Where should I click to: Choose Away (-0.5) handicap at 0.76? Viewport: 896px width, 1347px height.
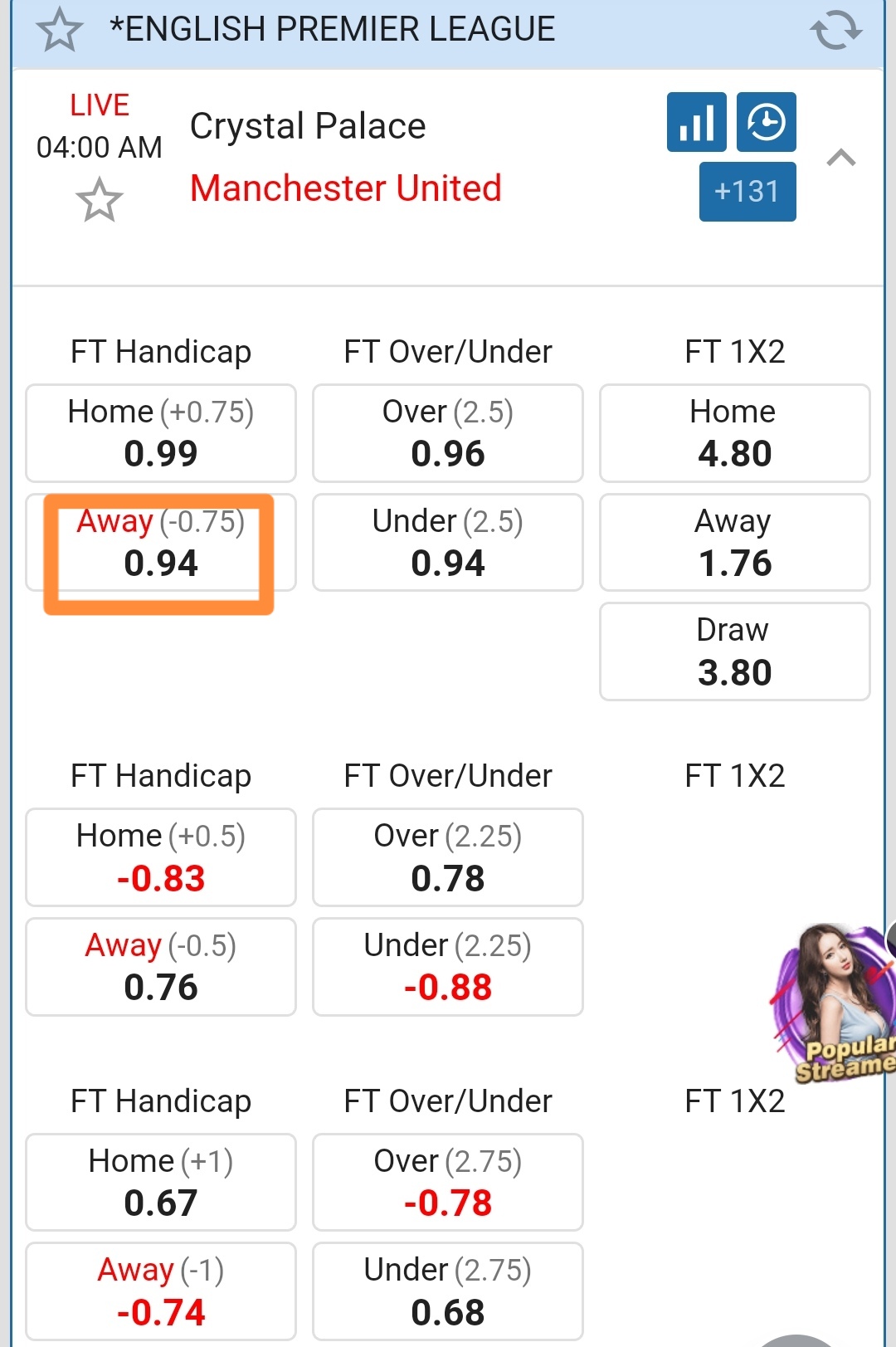pyautogui.click(x=161, y=966)
